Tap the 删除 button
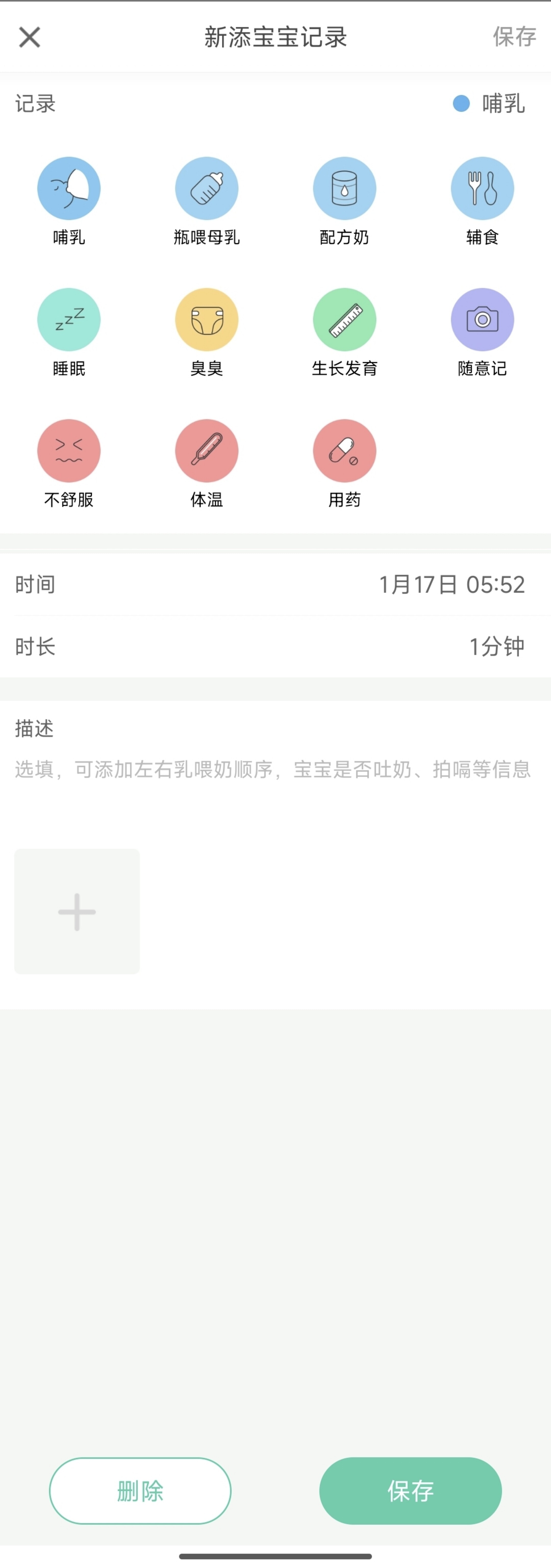This screenshot has height=1568, width=551. click(x=140, y=1491)
